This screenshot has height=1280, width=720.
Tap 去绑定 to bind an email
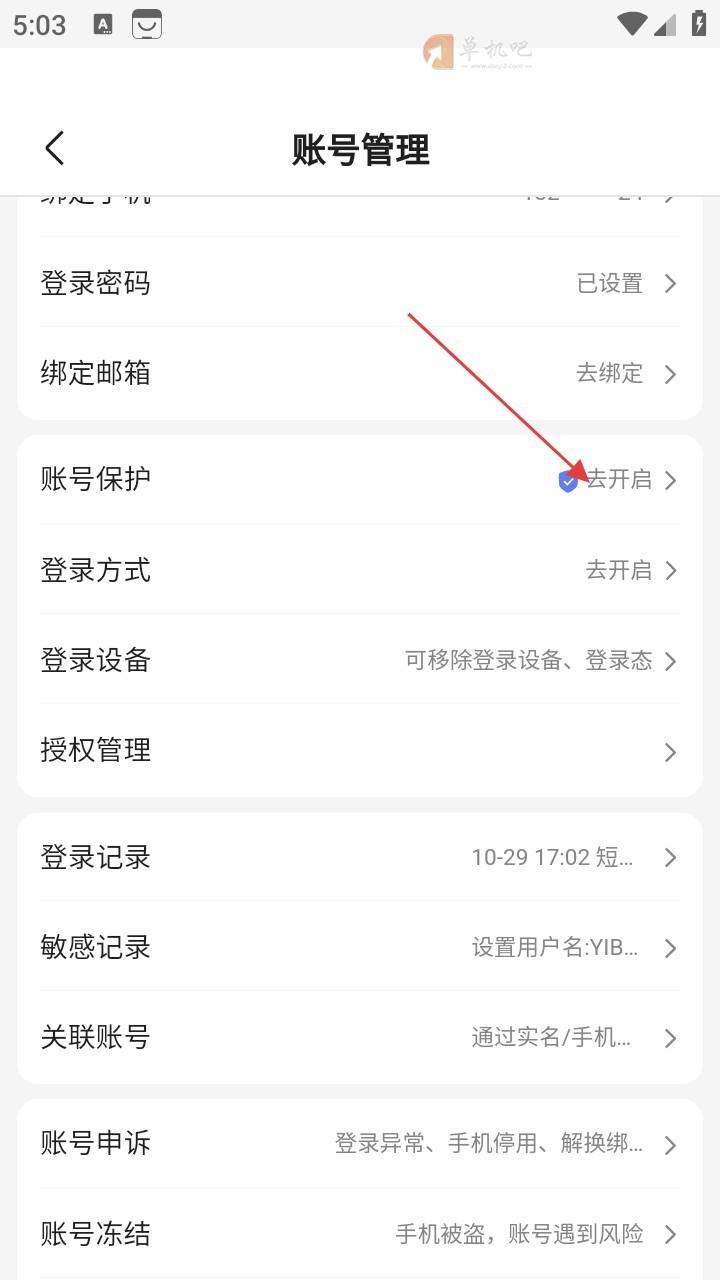[x=611, y=373]
